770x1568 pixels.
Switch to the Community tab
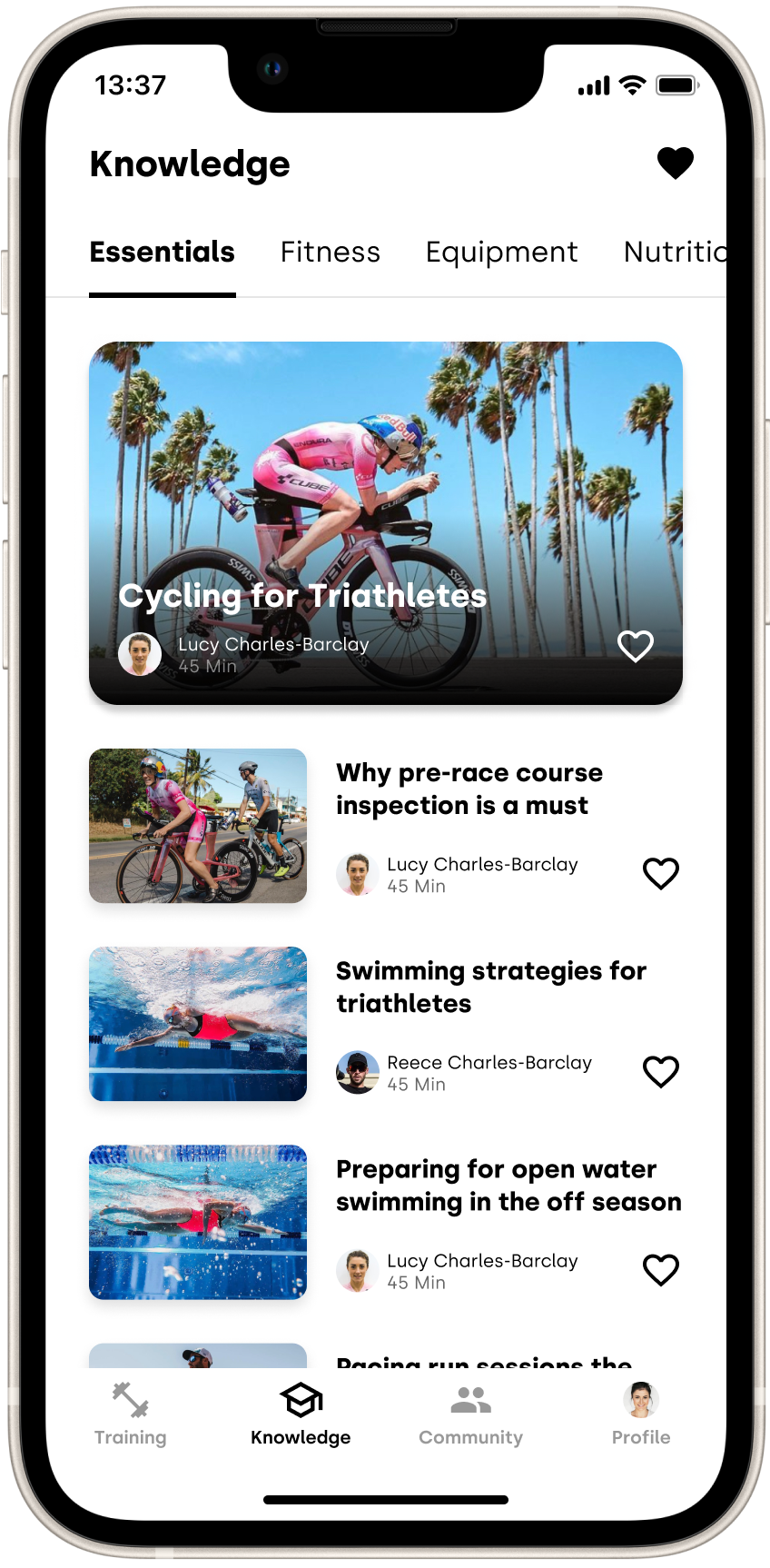[x=470, y=1414]
